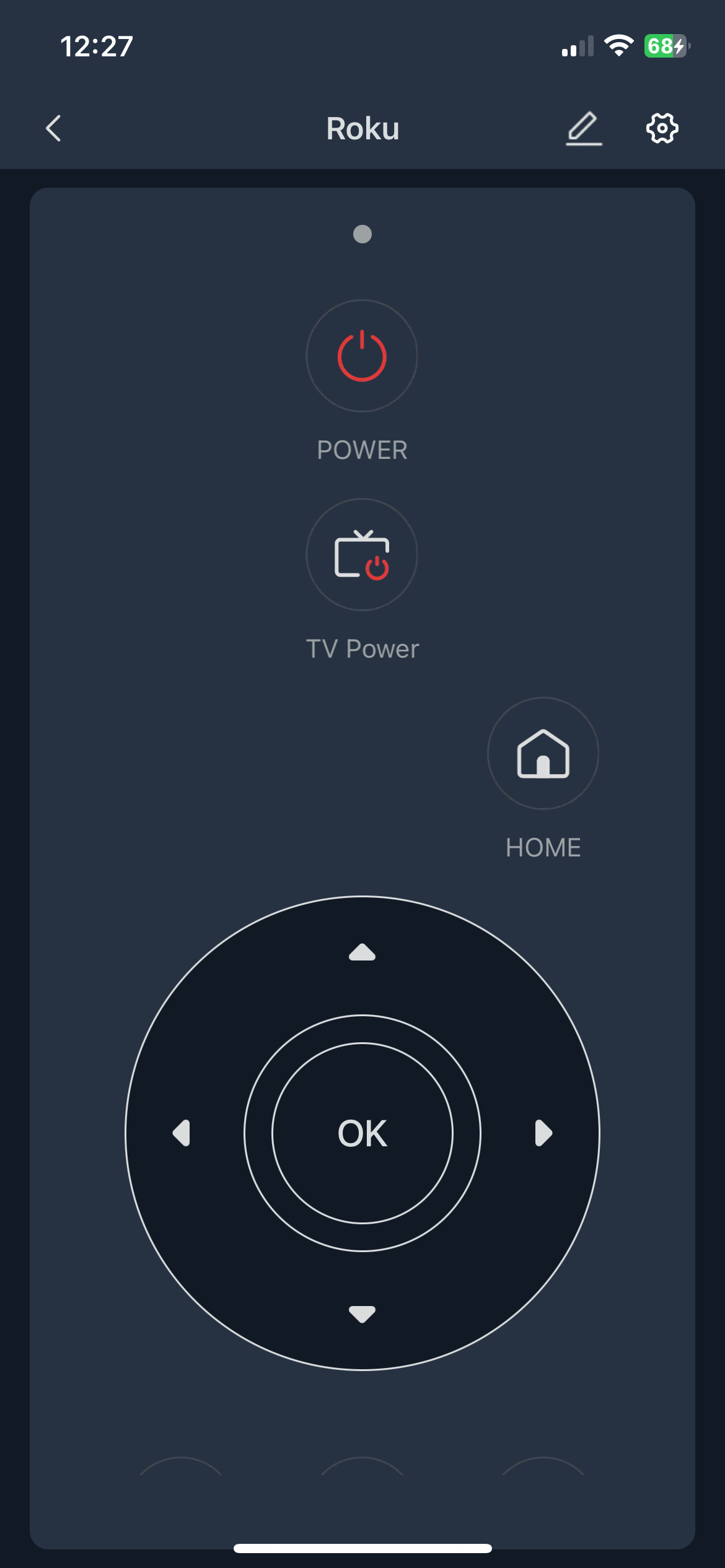
Task: Open the remote edit pencil icon
Action: coord(583,128)
